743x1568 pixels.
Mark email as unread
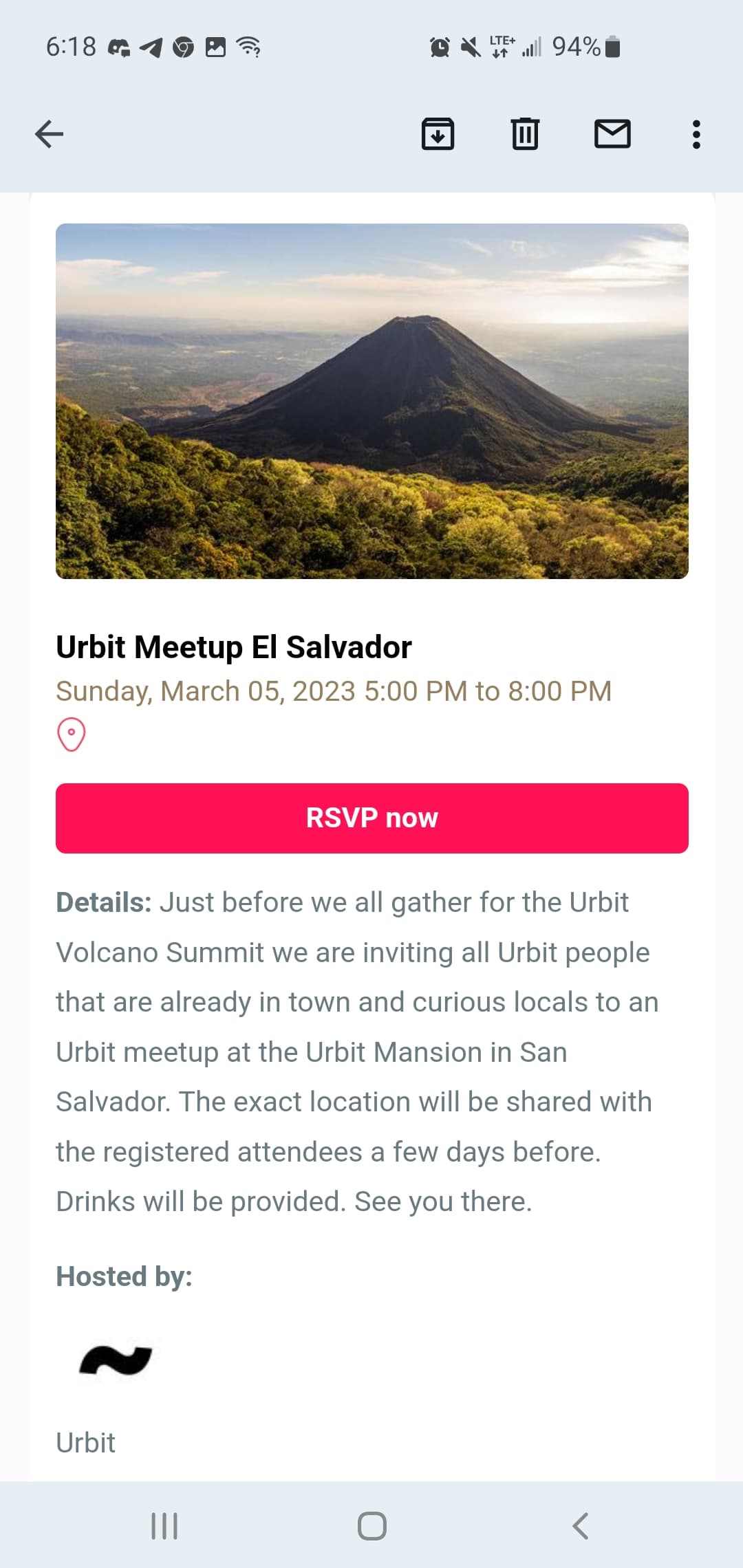pyautogui.click(x=612, y=134)
